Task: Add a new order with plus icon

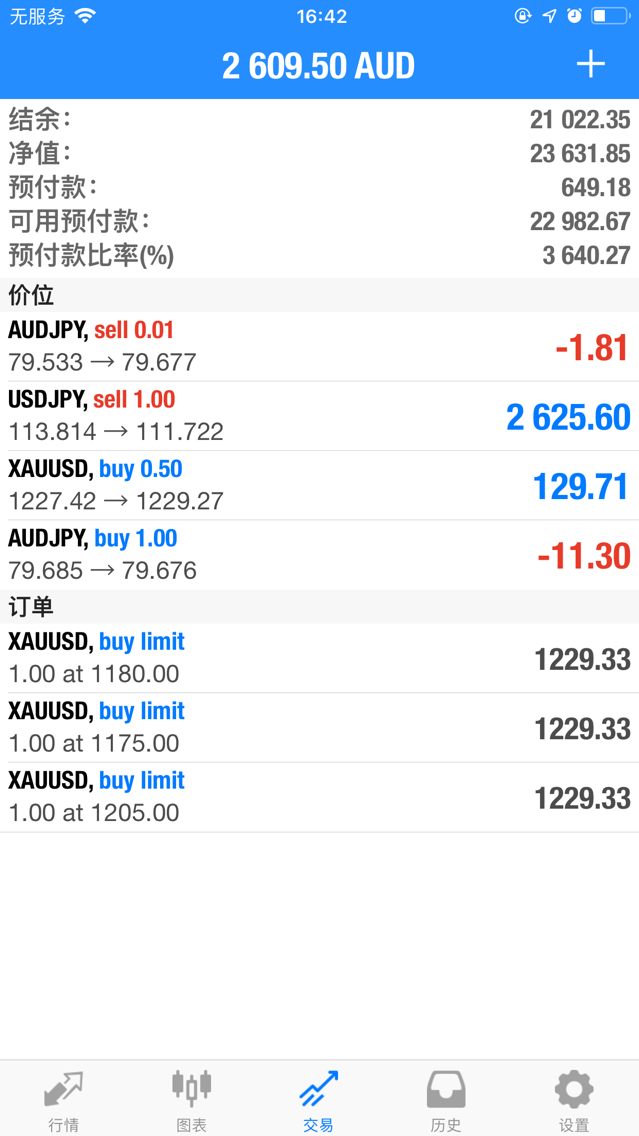Action: 591,65
